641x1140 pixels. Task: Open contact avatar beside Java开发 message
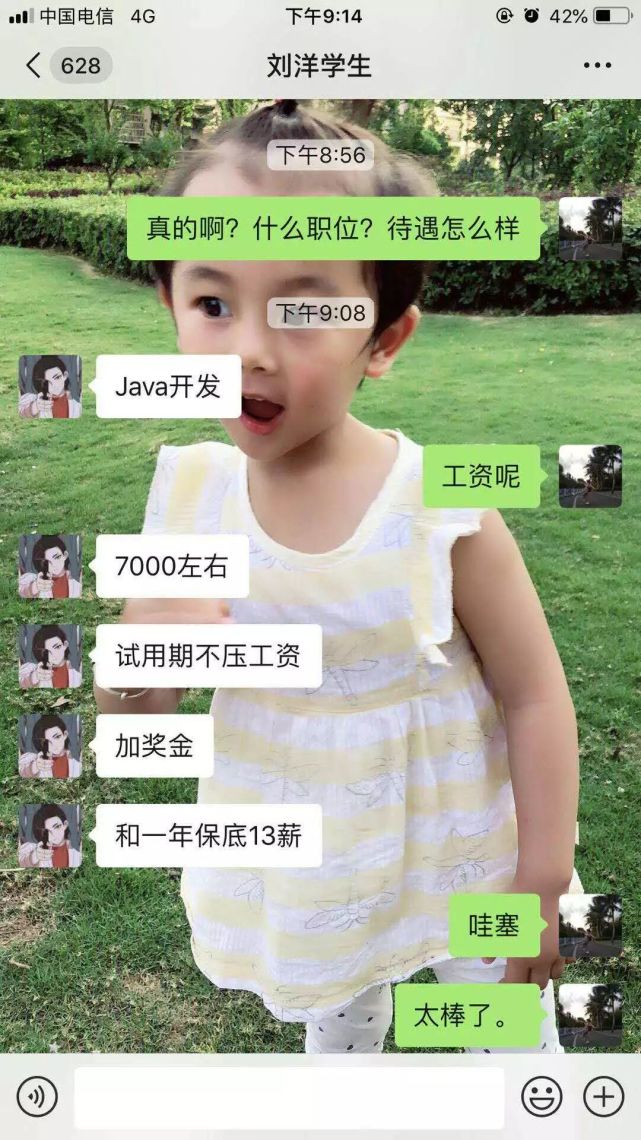(x=50, y=386)
